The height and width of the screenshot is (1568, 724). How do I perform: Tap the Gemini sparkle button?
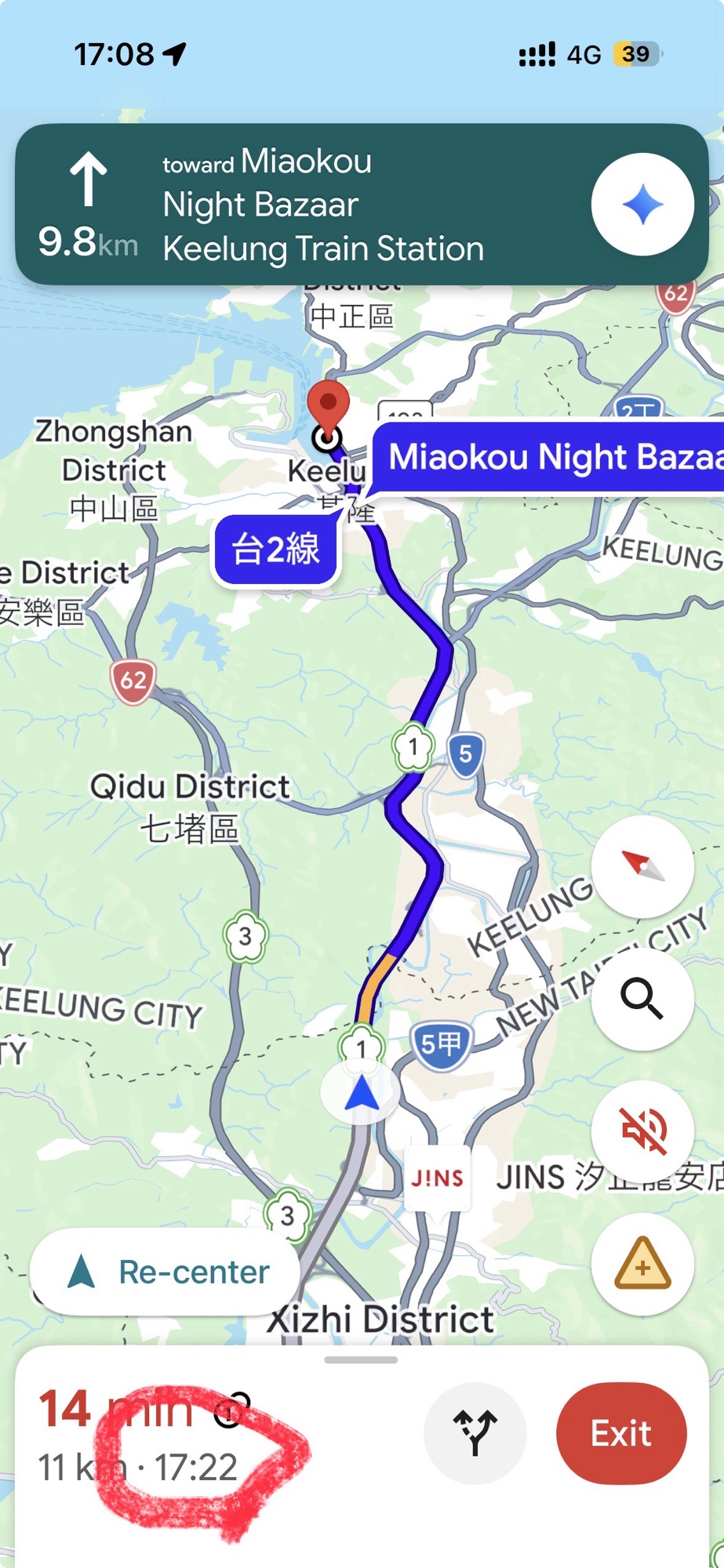(x=642, y=205)
